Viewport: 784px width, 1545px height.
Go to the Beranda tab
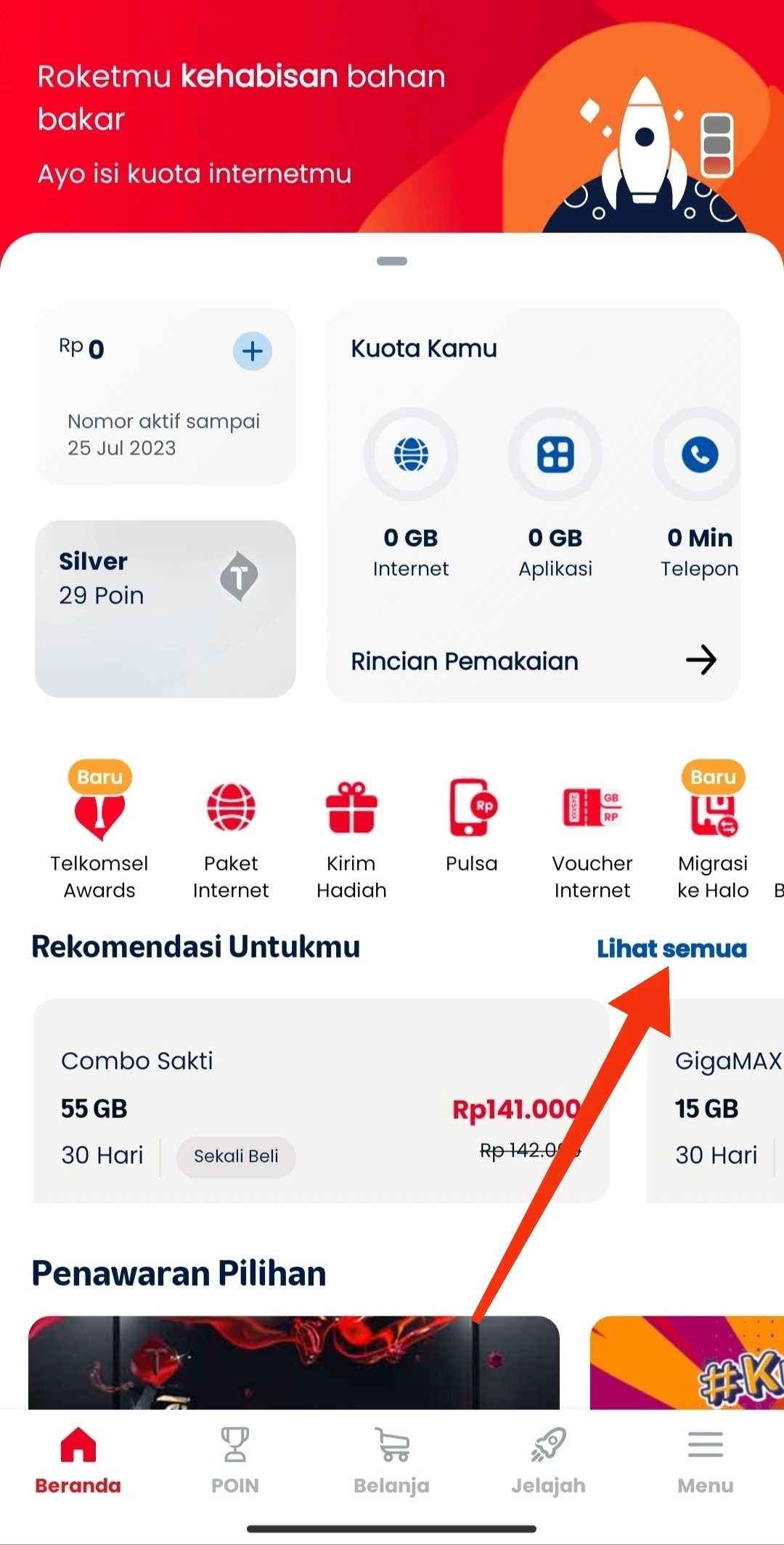coord(78,1459)
